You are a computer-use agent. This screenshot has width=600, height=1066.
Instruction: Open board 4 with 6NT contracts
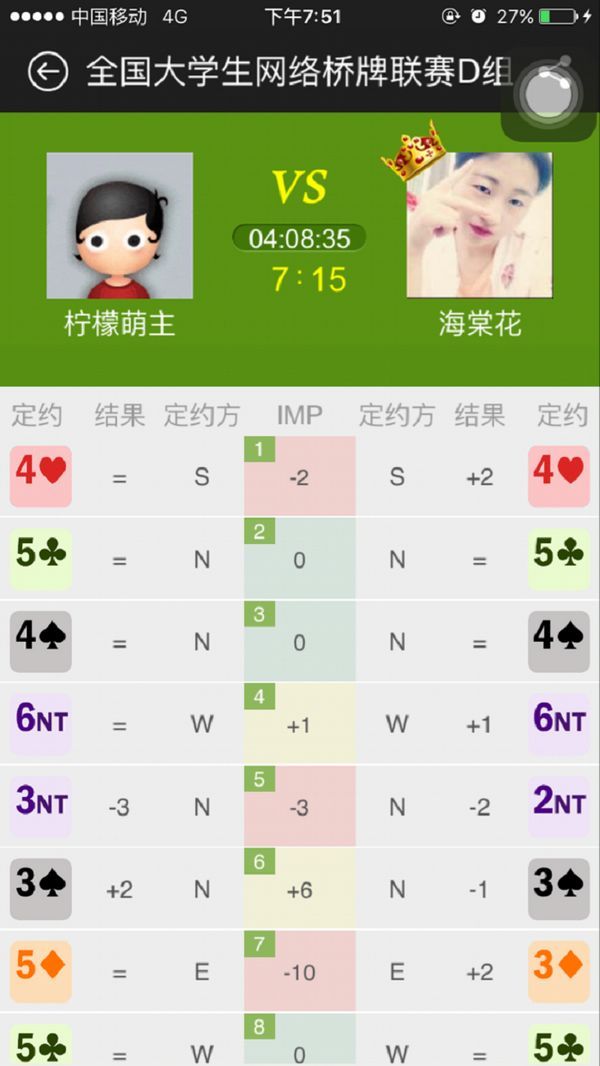tap(299, 725)
